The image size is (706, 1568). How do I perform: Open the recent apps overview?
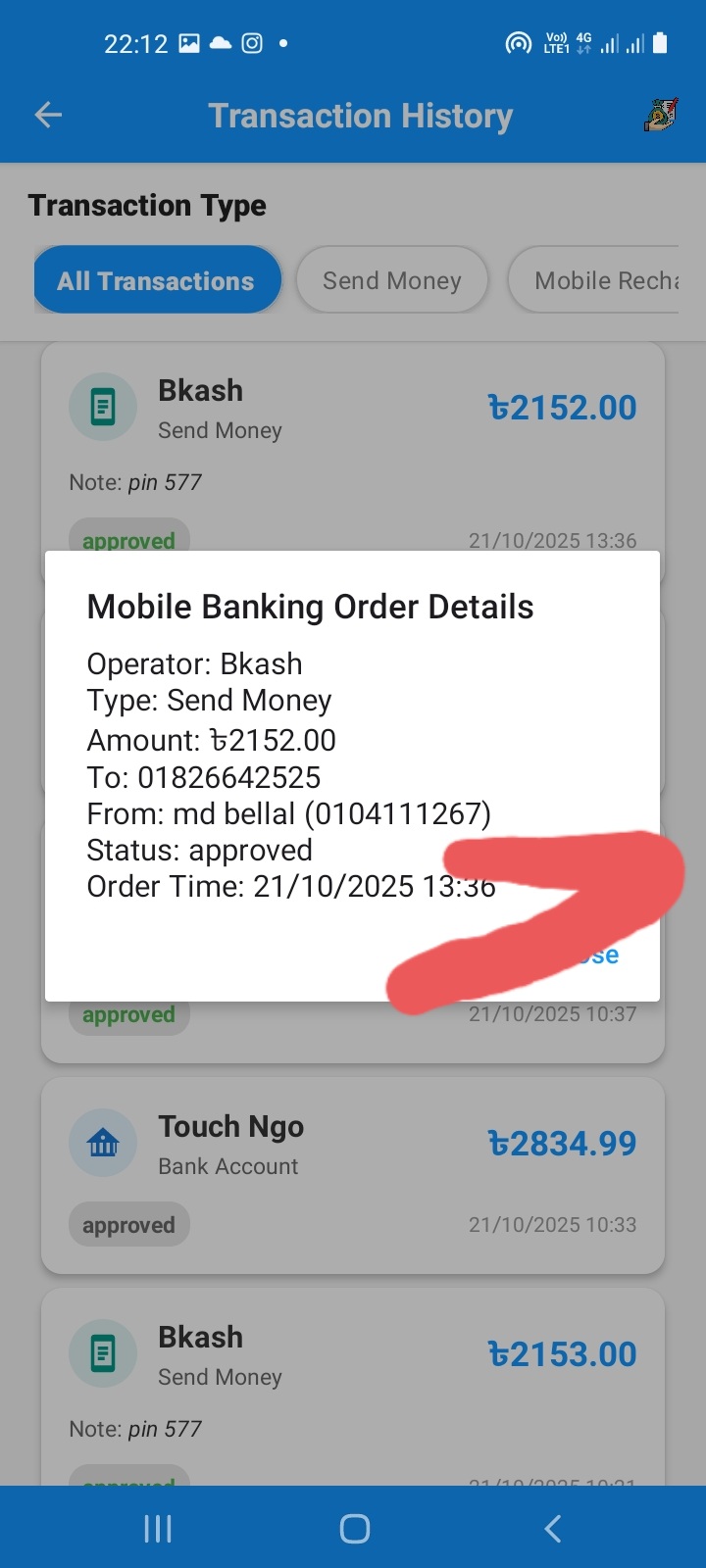click(158, 1528)
